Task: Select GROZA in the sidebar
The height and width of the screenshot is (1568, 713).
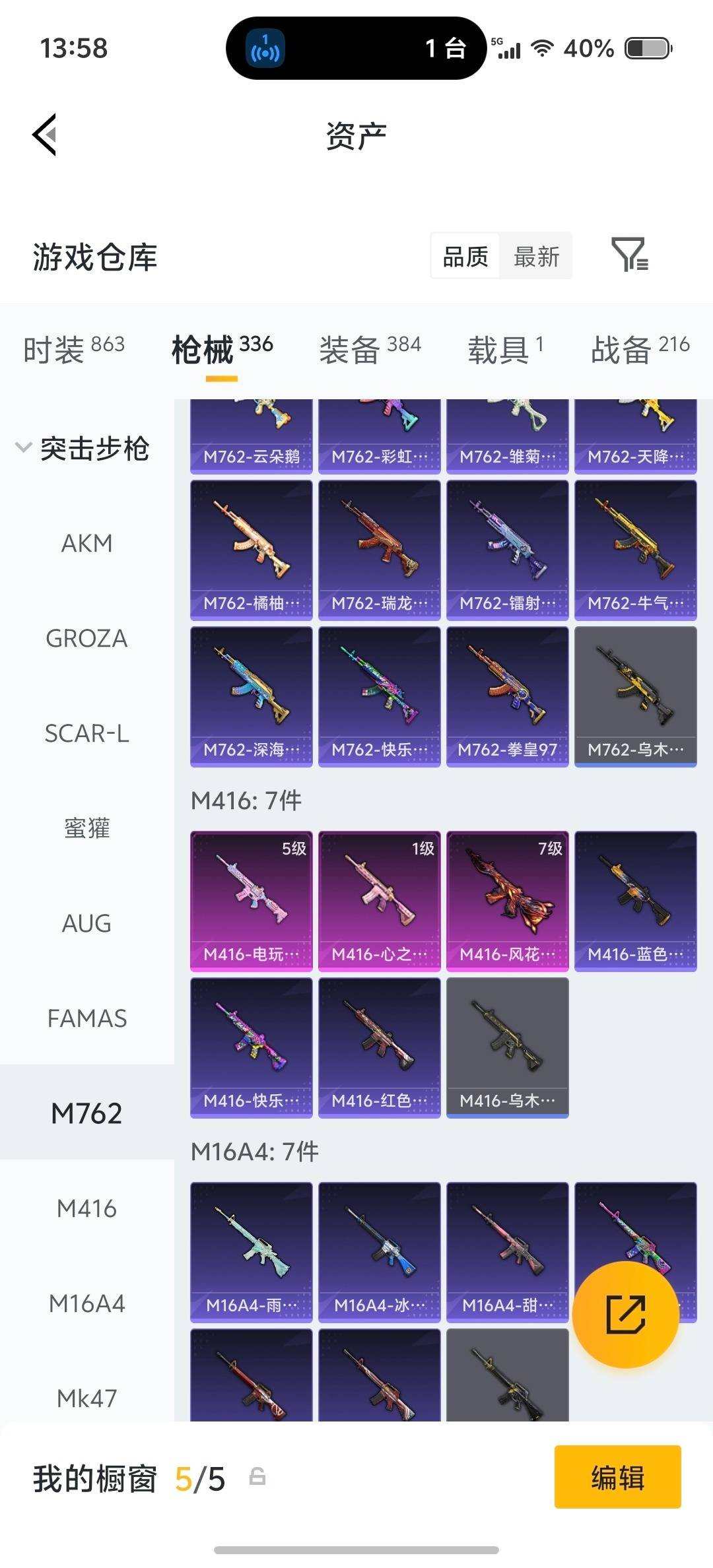Action: pos(86,639)
